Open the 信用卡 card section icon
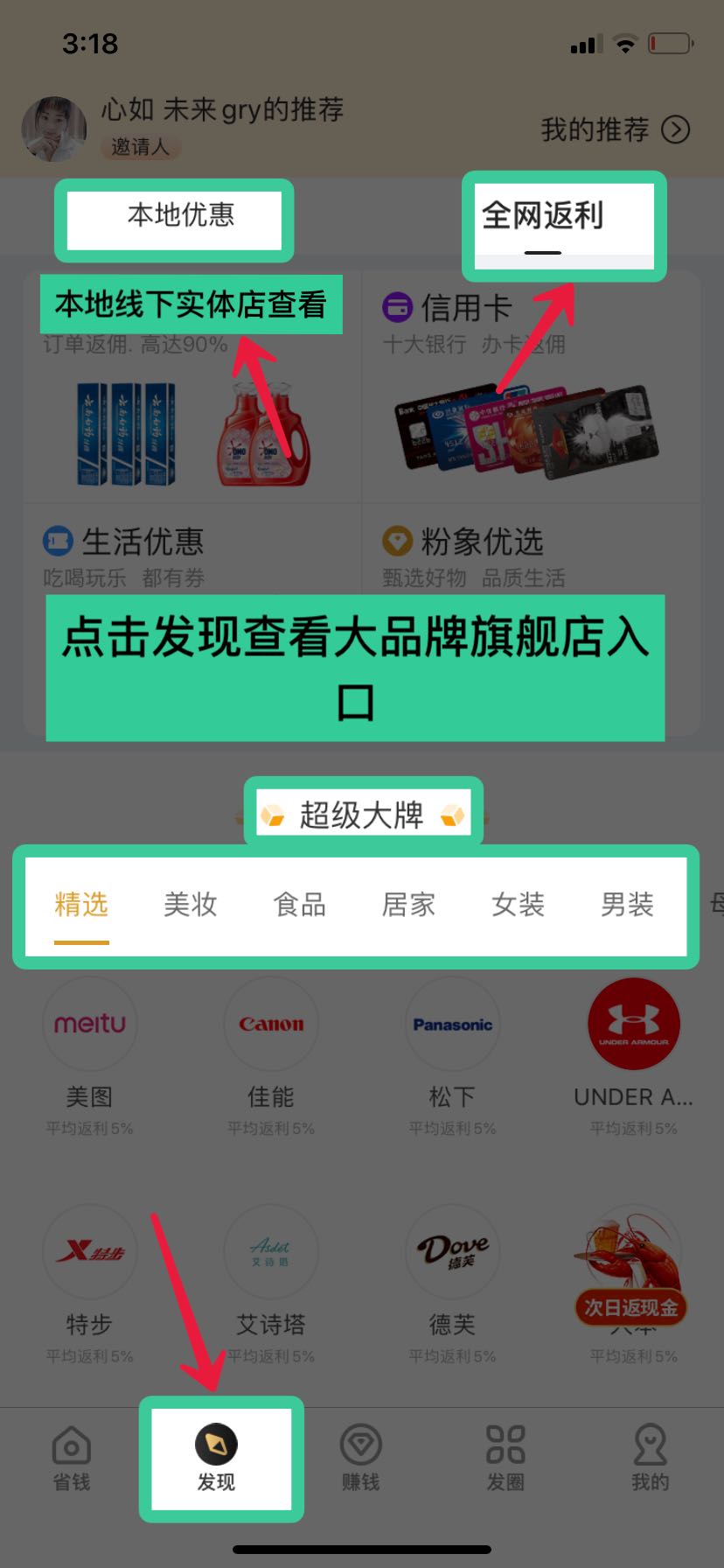 398,306
